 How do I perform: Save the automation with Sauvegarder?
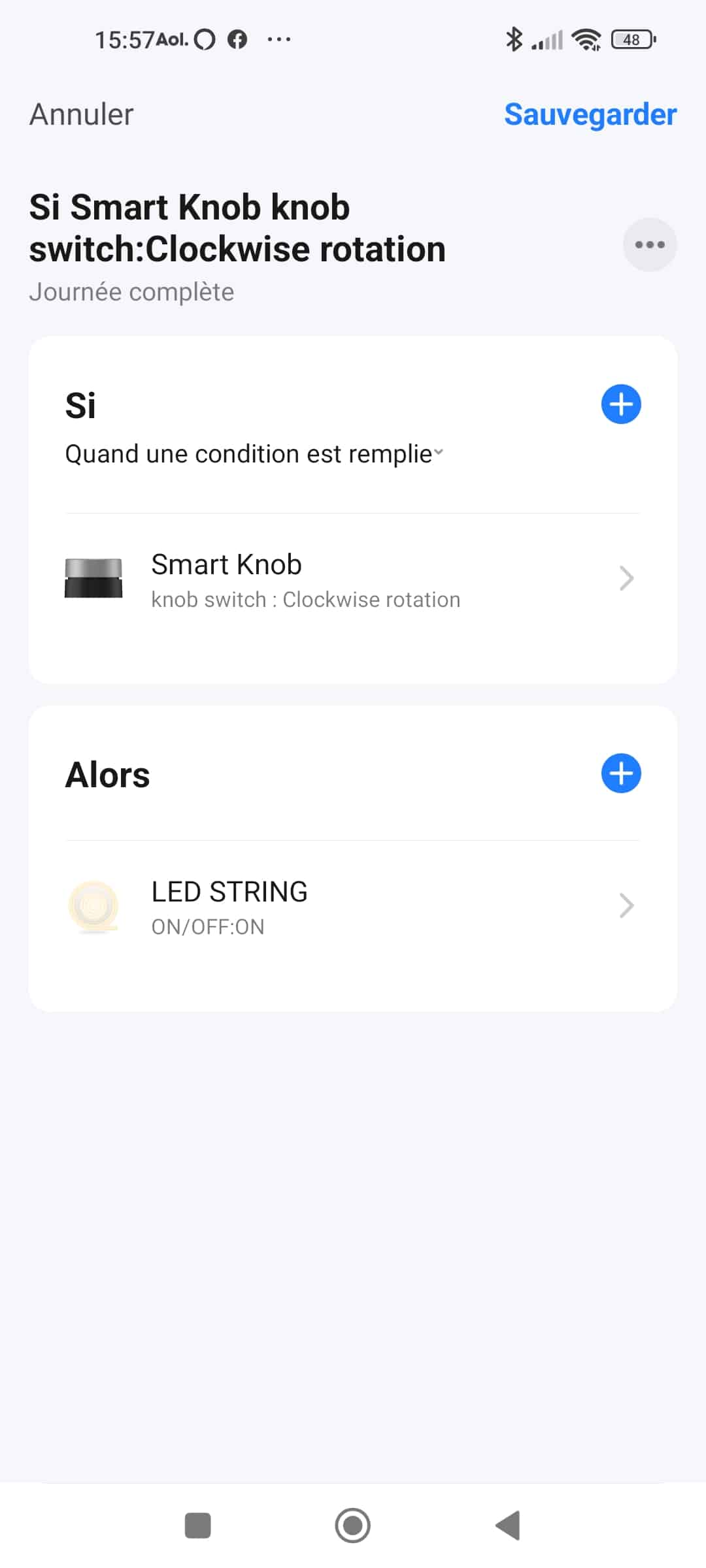pos(590,114)
